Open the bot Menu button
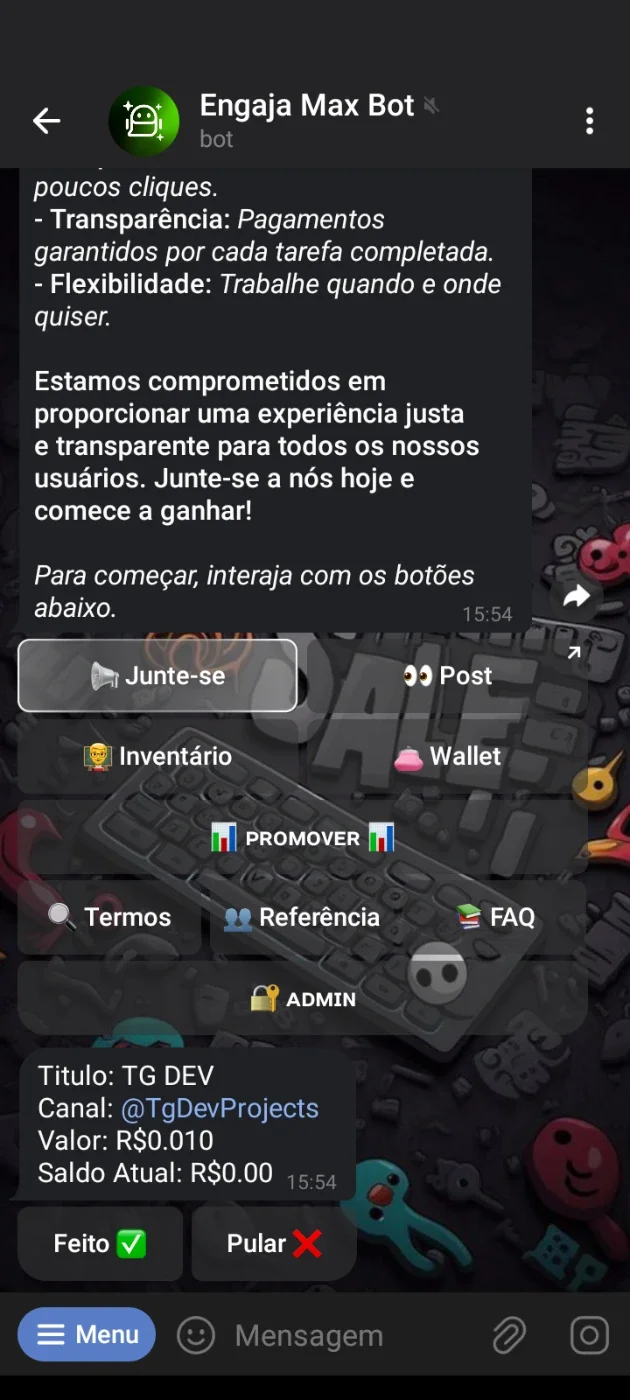The image size is (630, 1400). tap(87, 1334)
